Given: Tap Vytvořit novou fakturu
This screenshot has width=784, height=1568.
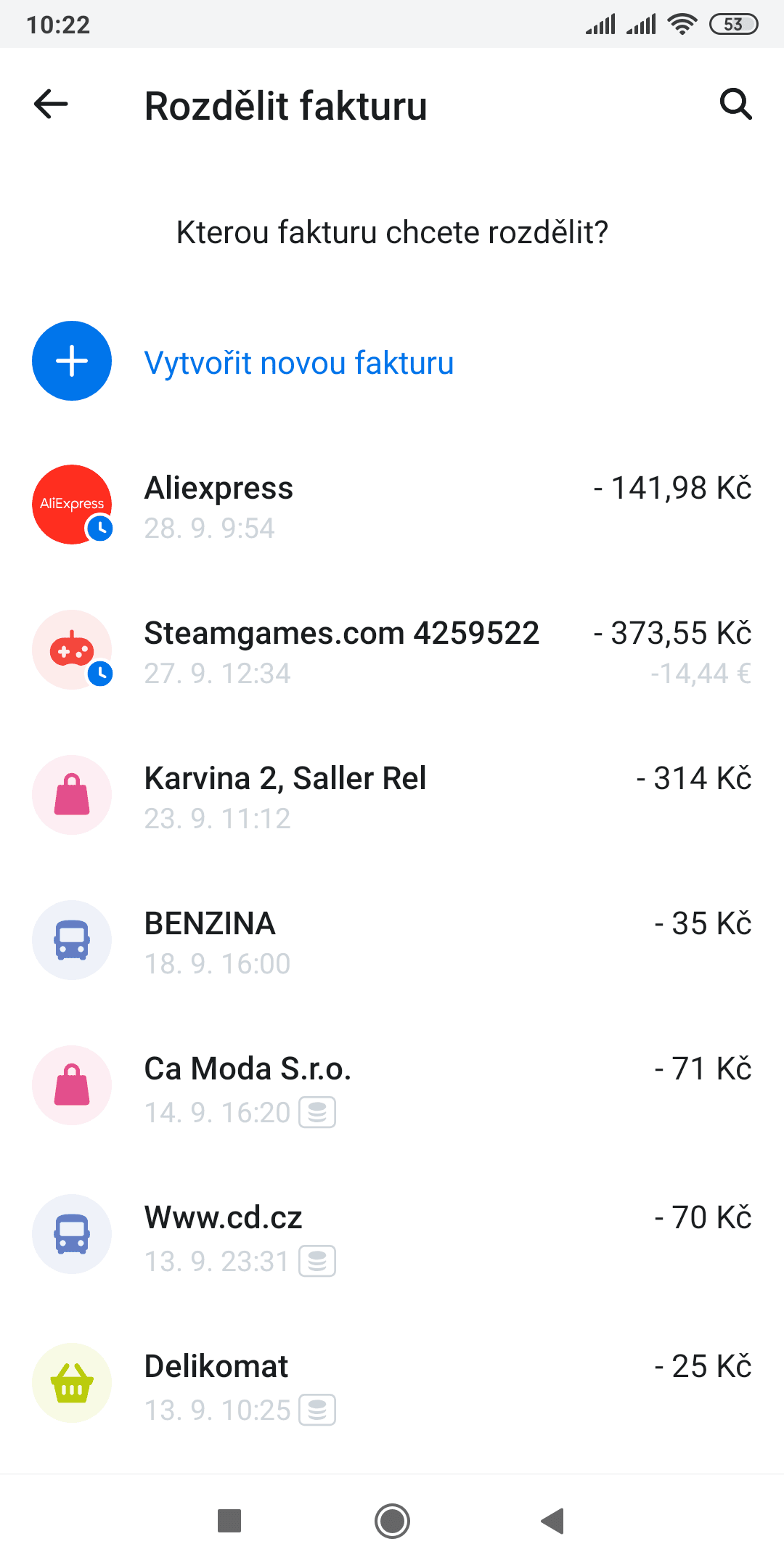Looking at the screenshot, I should tap(298, 362).
